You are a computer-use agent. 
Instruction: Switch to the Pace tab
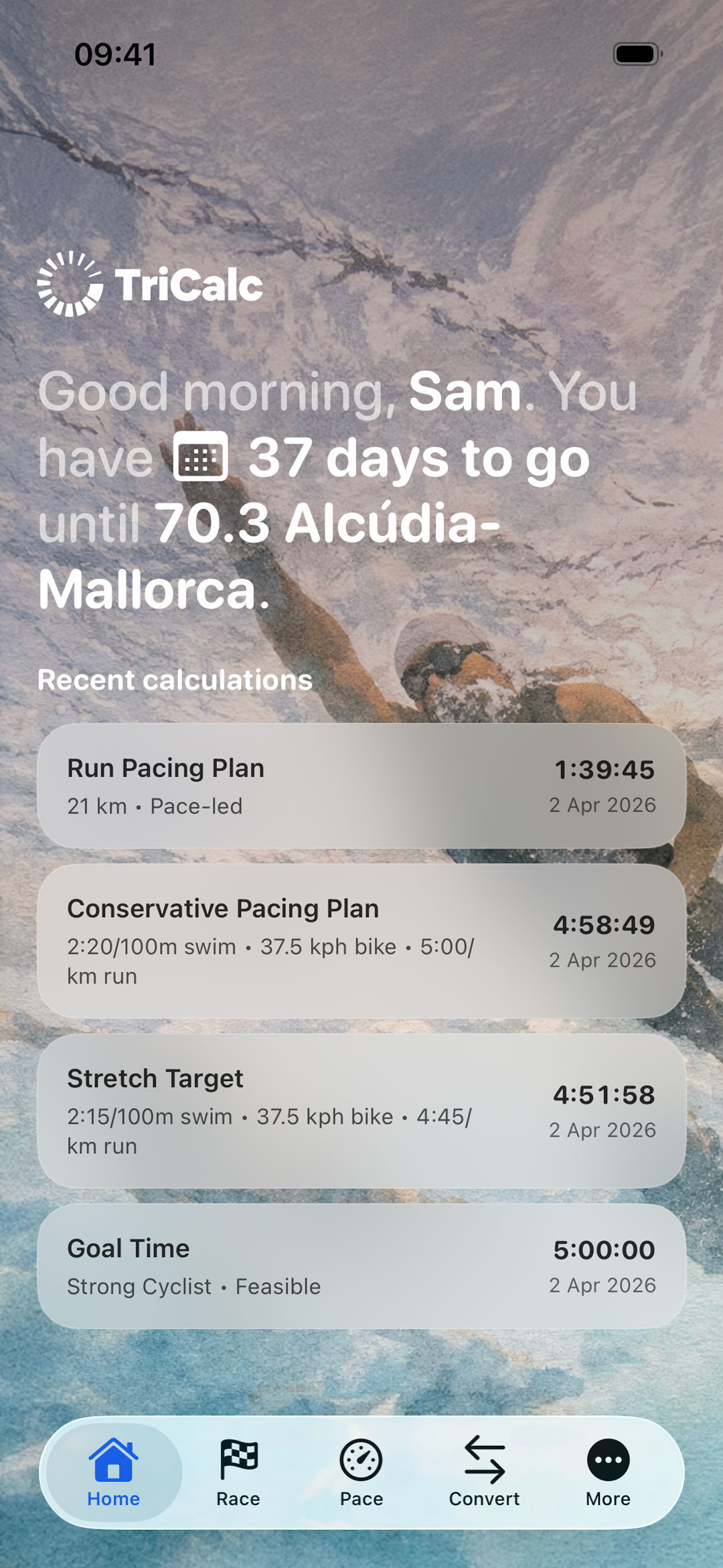pyautogui.click(x=361, y=1472)
